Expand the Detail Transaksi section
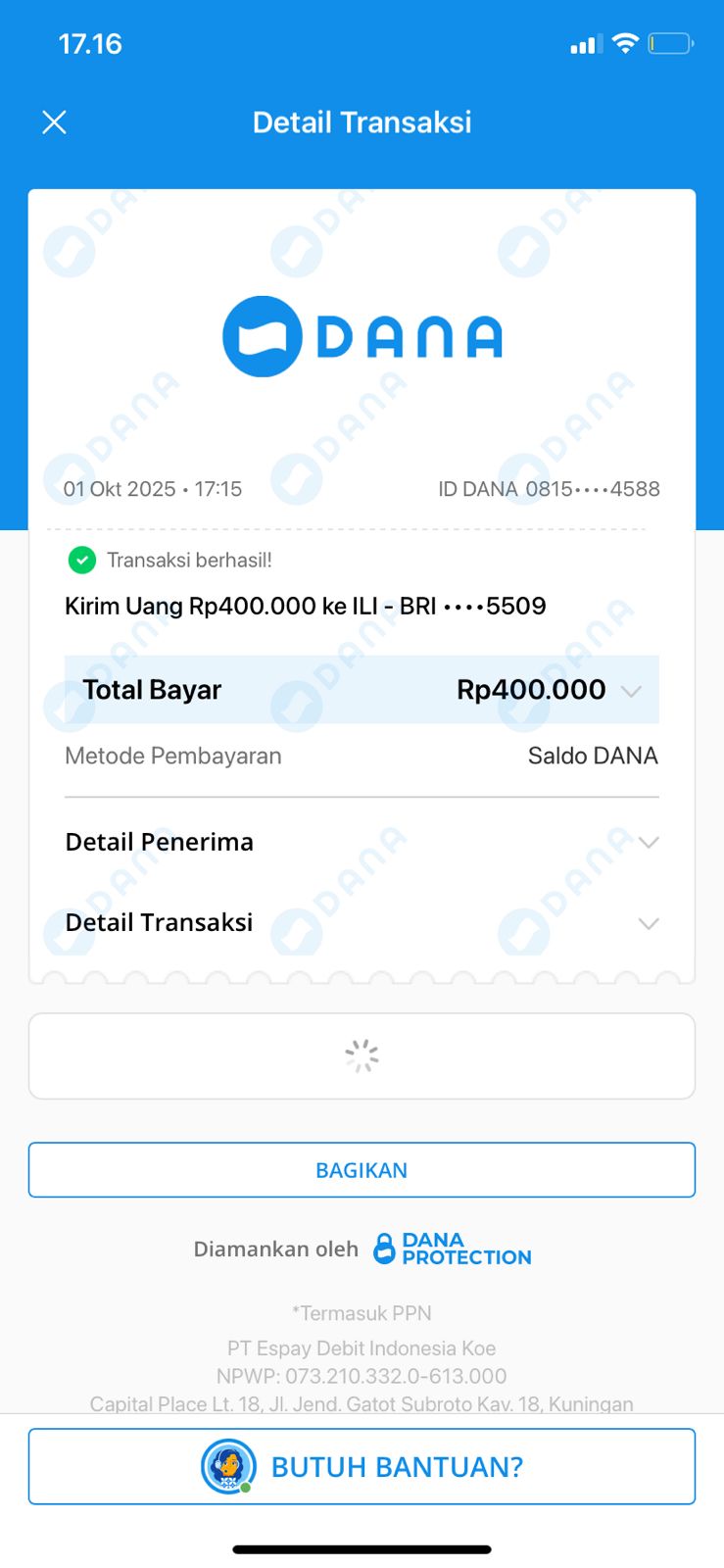Screen dimensions: 724x1568 (x=648, y=923)
